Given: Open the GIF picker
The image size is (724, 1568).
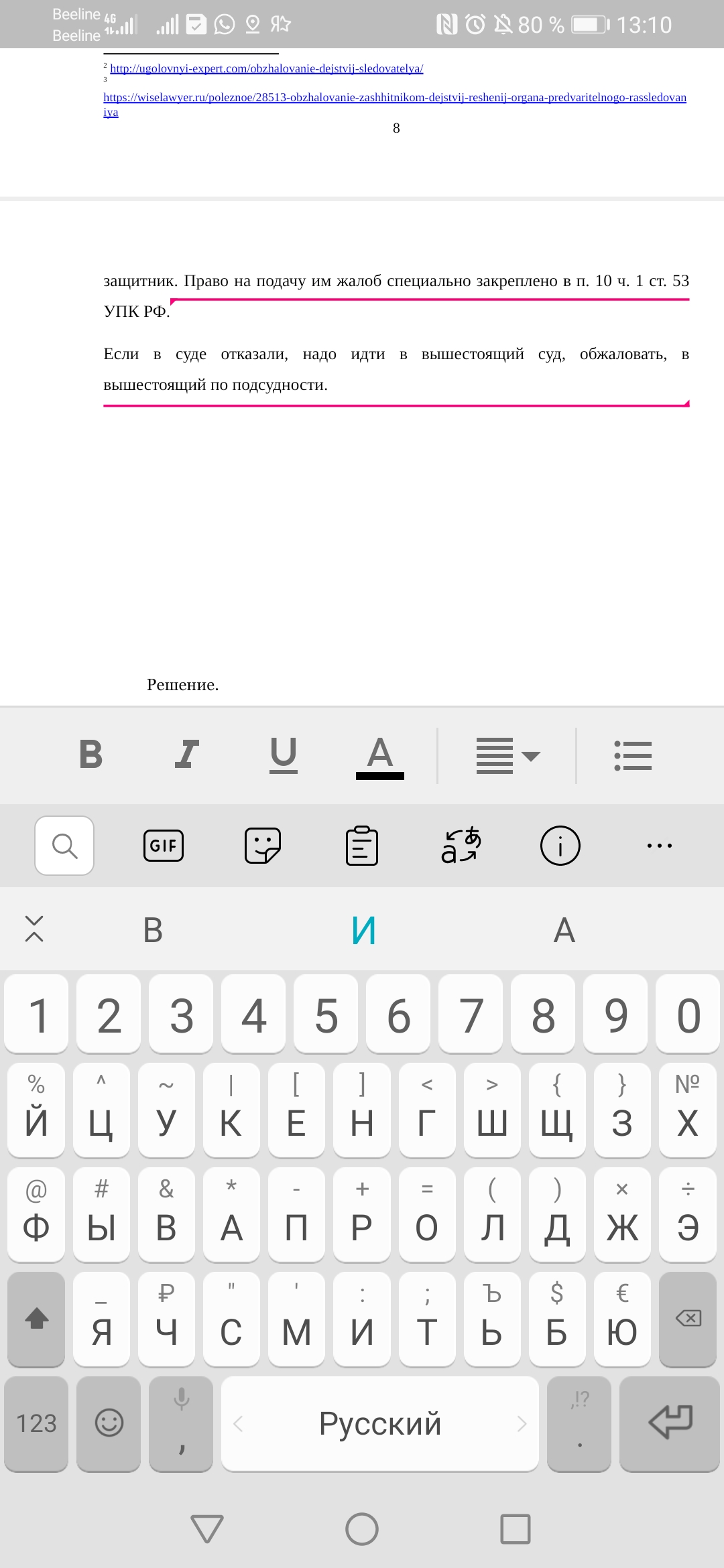Looking at the screenshot, I should 164,846.
